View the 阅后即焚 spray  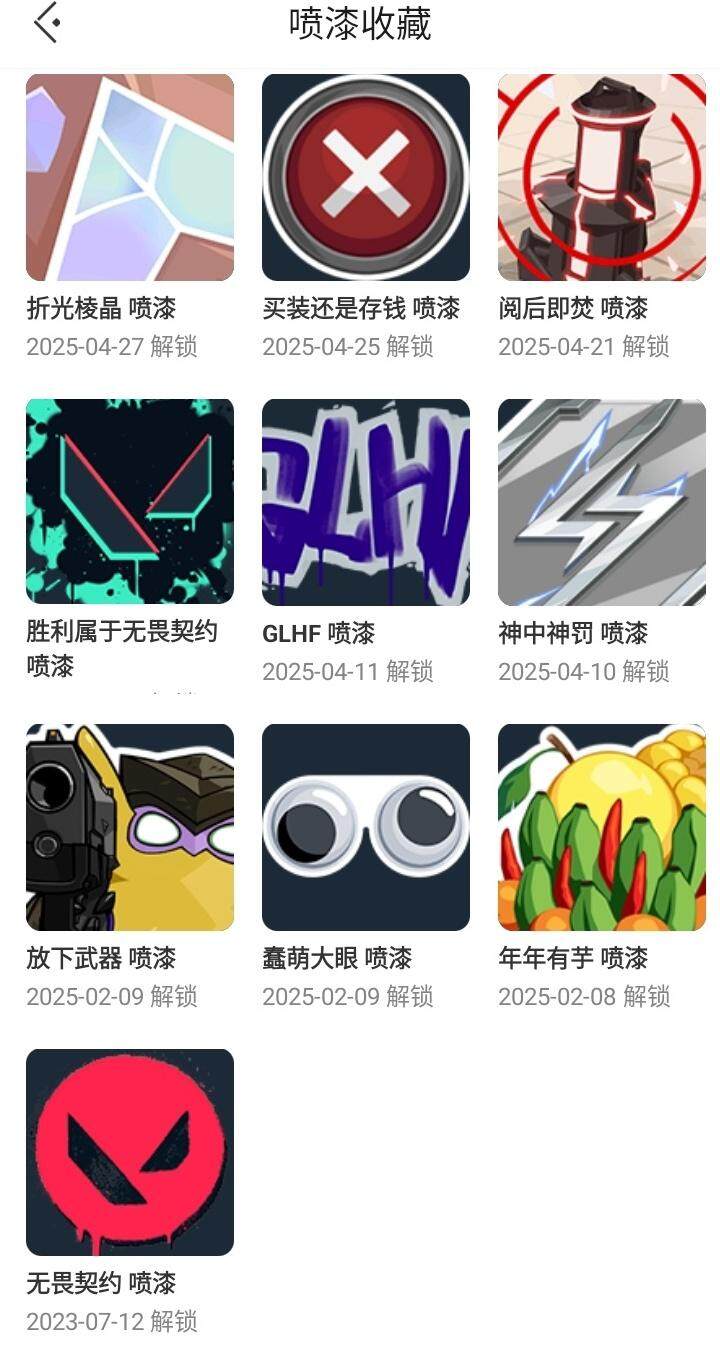pyautogui.click(x=602, y=177)
